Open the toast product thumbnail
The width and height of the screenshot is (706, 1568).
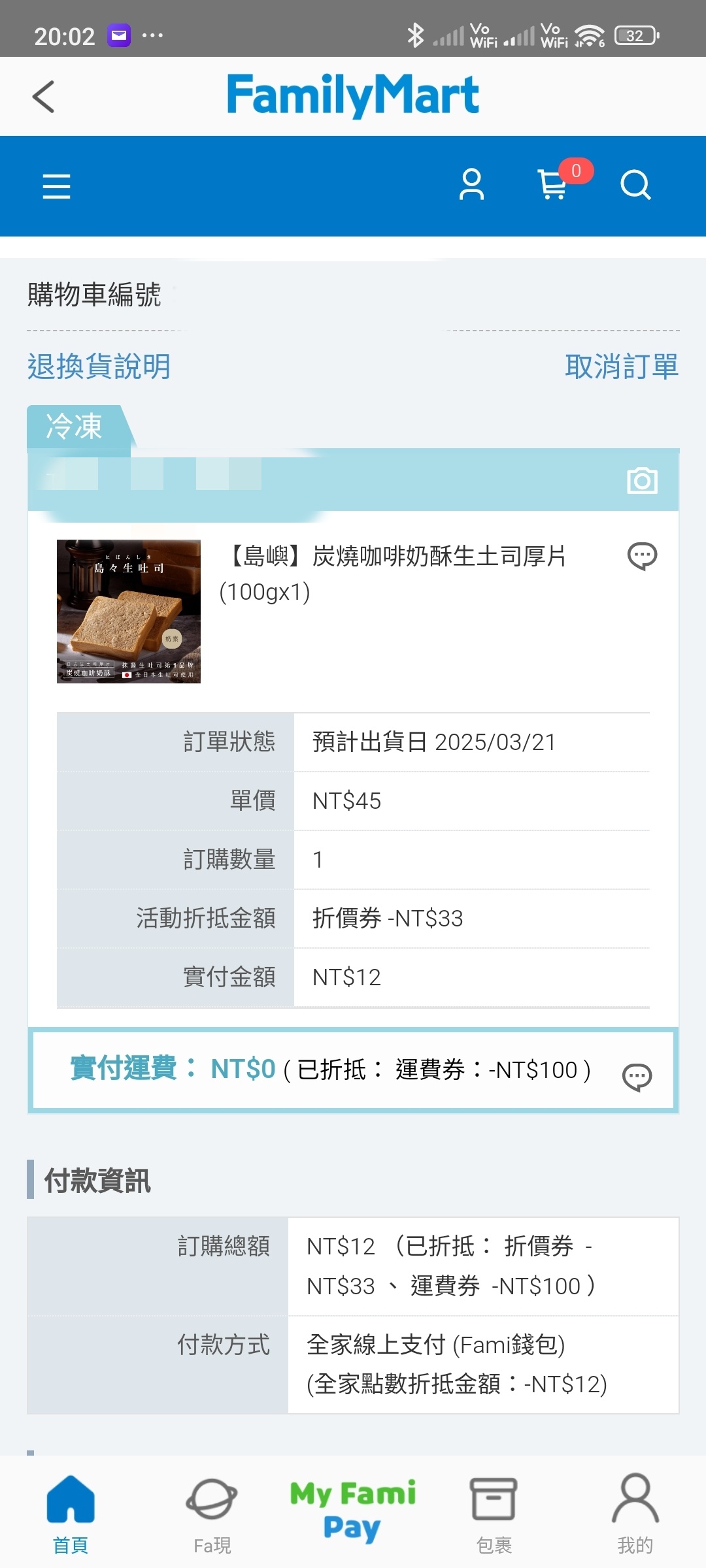tap(129, 612)
